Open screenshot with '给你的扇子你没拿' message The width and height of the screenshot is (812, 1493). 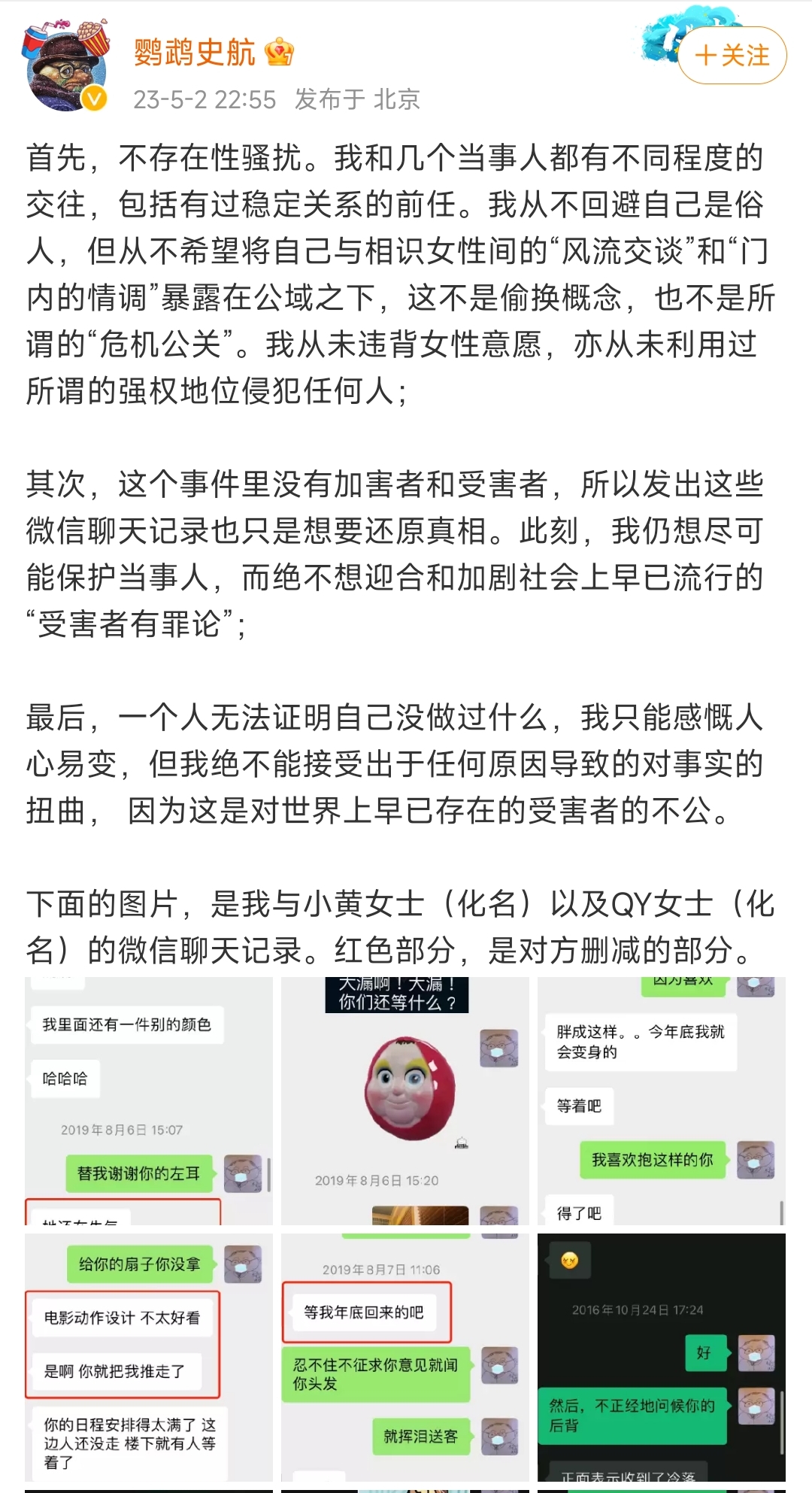point(149,1357)
